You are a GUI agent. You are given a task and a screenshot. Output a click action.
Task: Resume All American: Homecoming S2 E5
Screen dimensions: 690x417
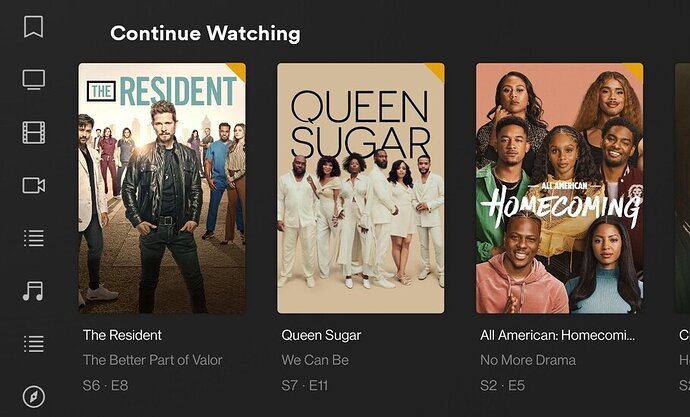(559, 188)
